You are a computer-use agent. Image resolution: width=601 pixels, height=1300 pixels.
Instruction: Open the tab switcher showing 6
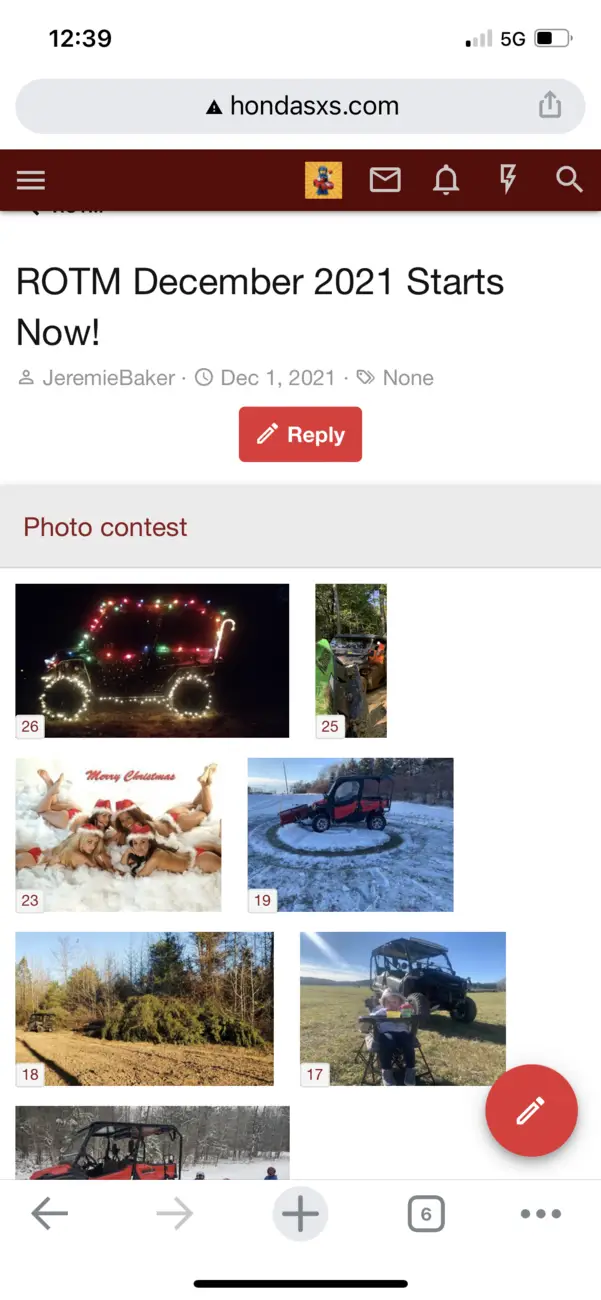tap(426, 1214)
